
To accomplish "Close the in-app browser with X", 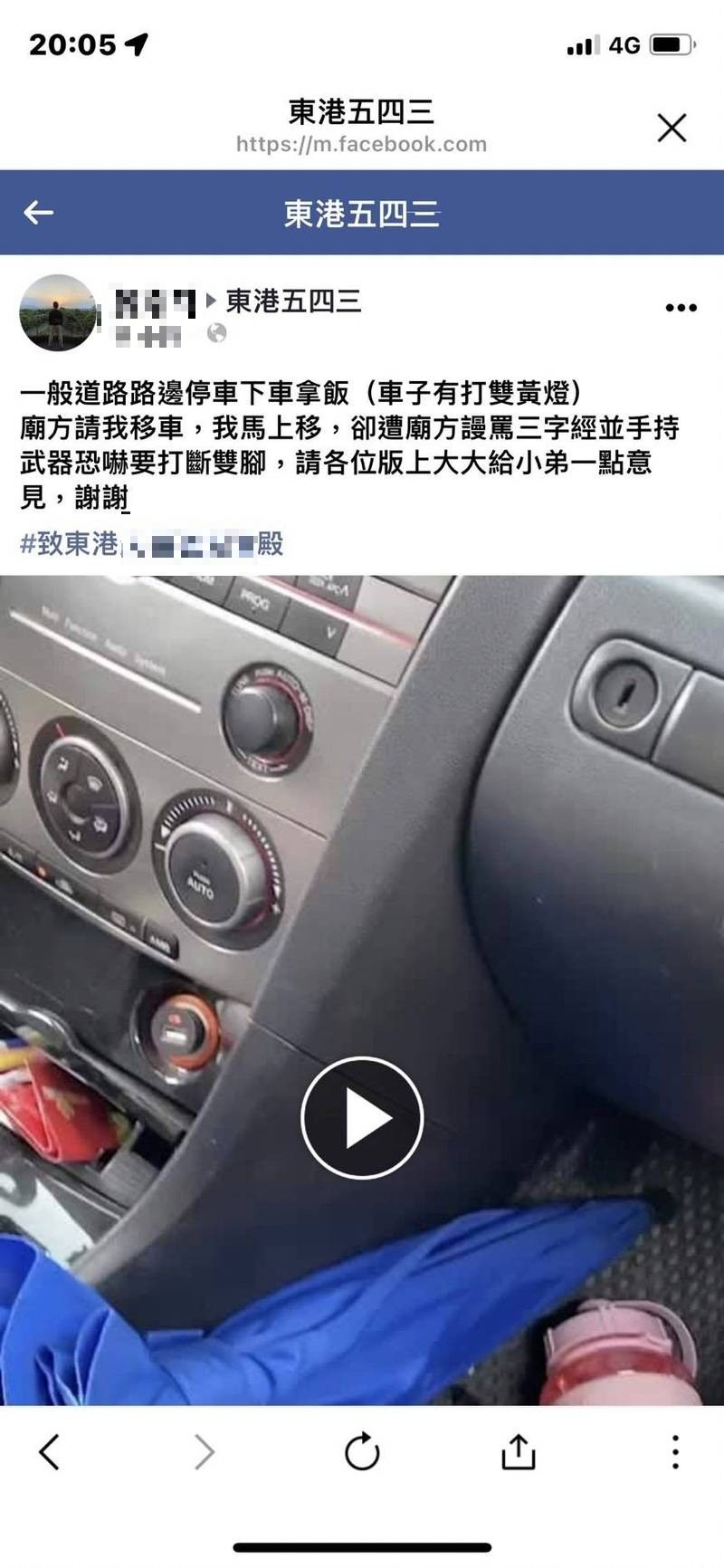I will click(x=672, y=128).
